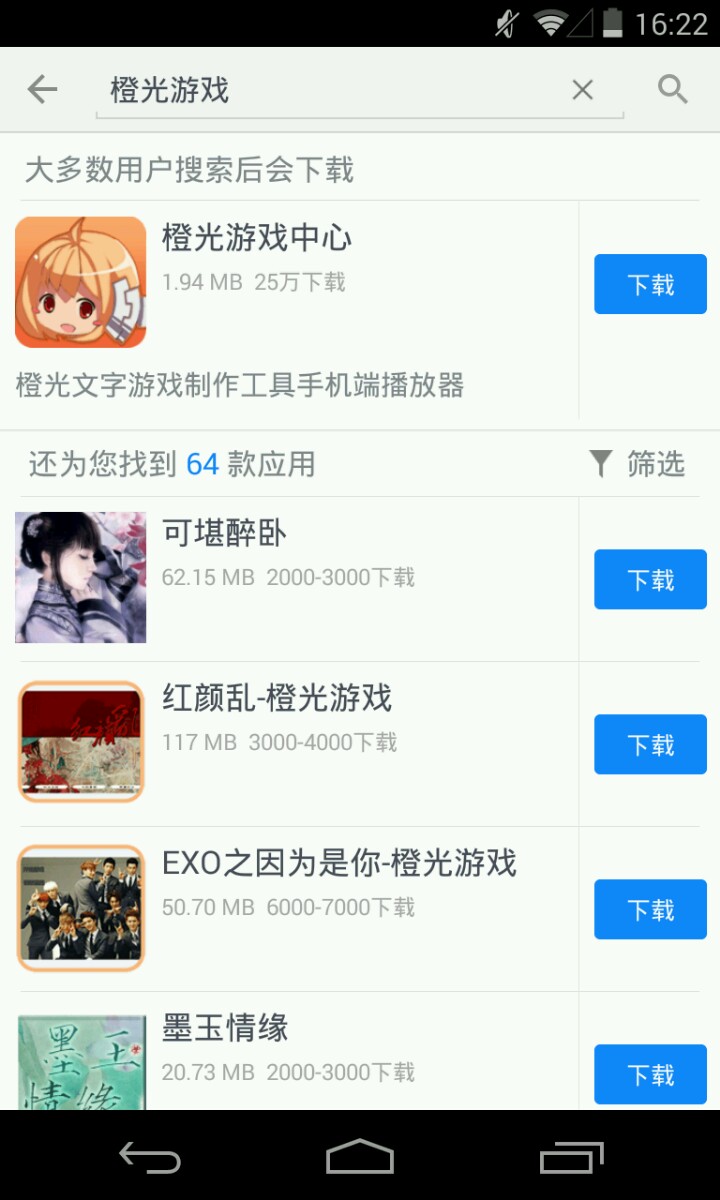Viewport: 720px width, 1200px height.
Task: Download 橙光游戏中心
Action: click(x=650, y=285)
